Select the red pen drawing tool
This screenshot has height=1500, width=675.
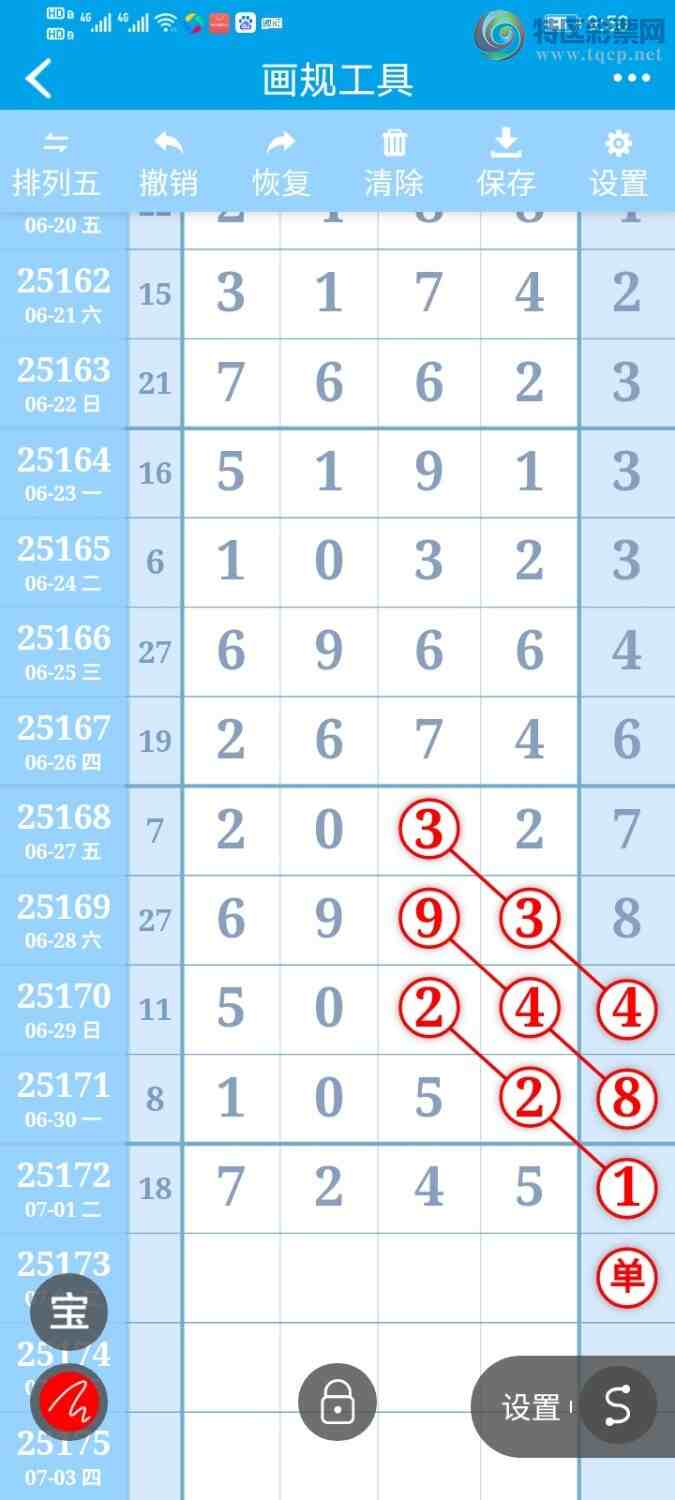pos(69,1402)
